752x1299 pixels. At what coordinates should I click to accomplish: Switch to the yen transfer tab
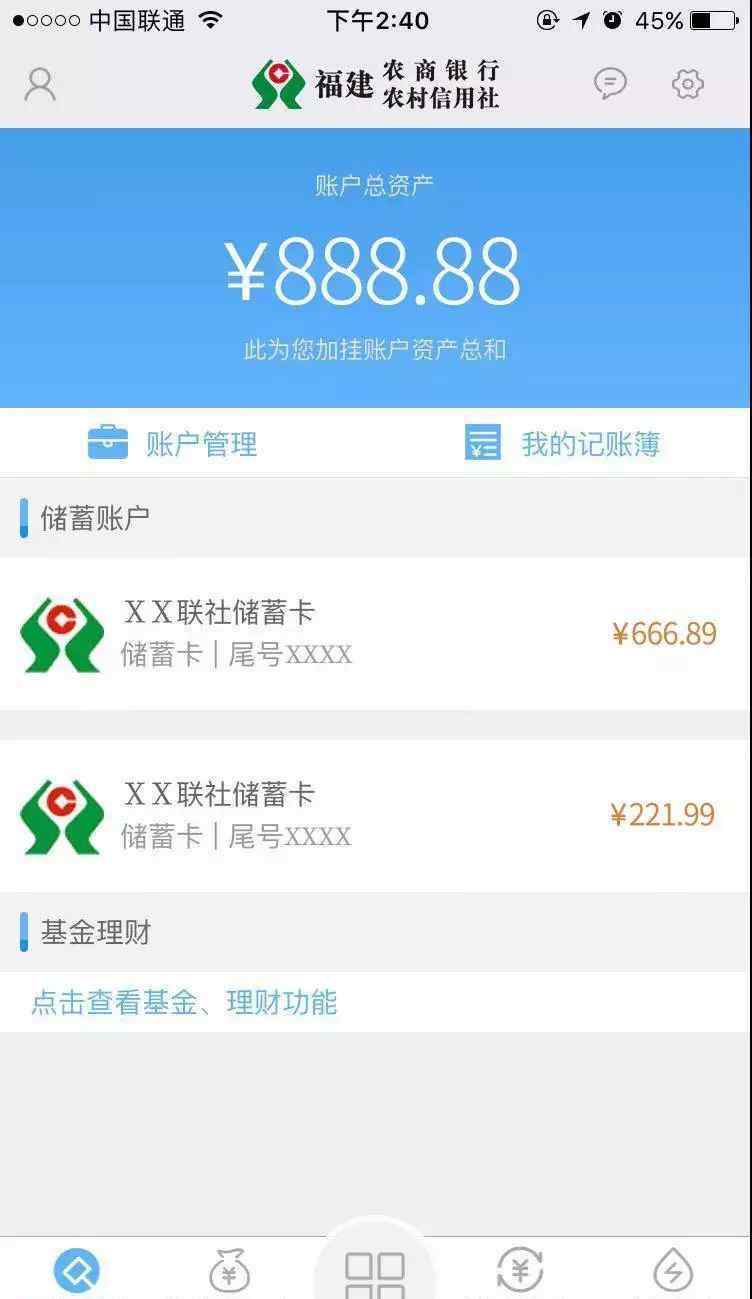(520, 1271)
